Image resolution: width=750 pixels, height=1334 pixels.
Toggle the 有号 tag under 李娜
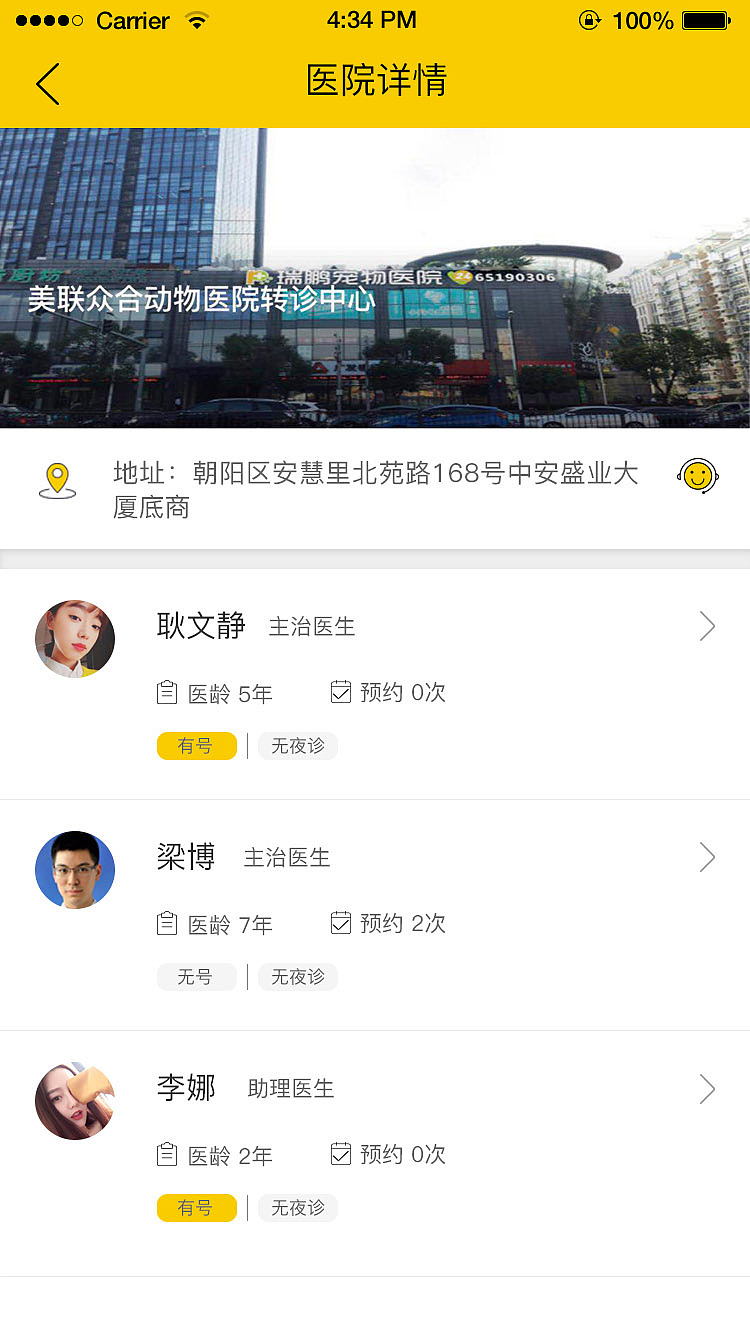(196, 1207)
